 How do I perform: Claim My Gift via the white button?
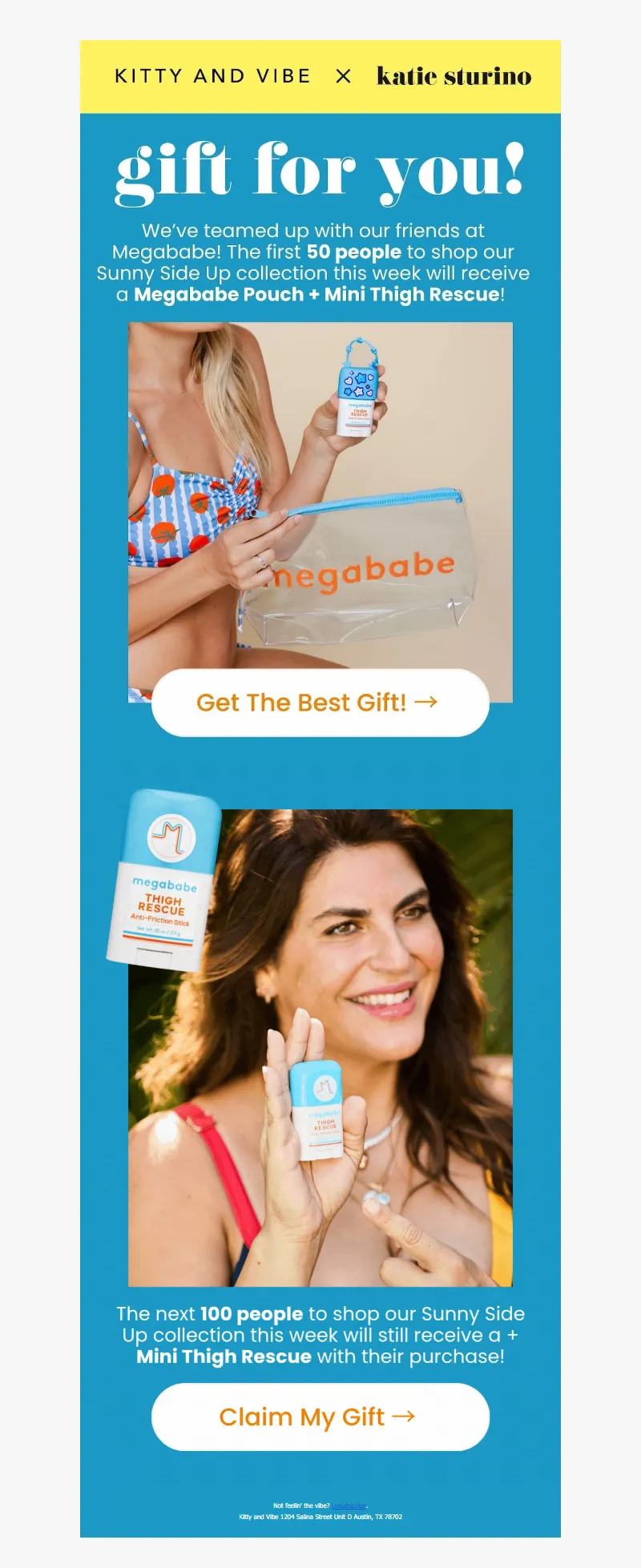[x=320, y=1417]
